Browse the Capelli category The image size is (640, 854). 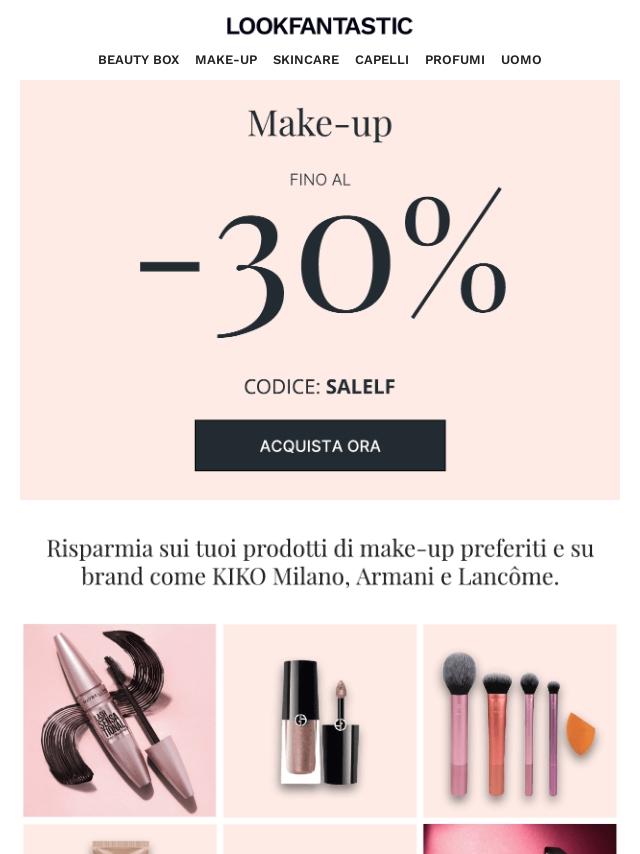click(x=382, y=60)
